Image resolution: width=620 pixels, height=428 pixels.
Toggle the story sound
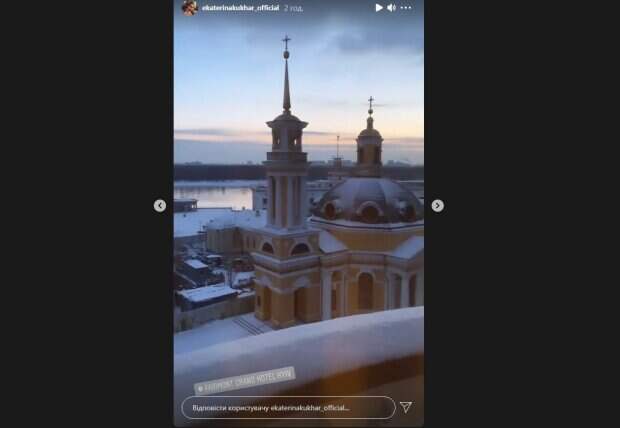coord(392,8)
